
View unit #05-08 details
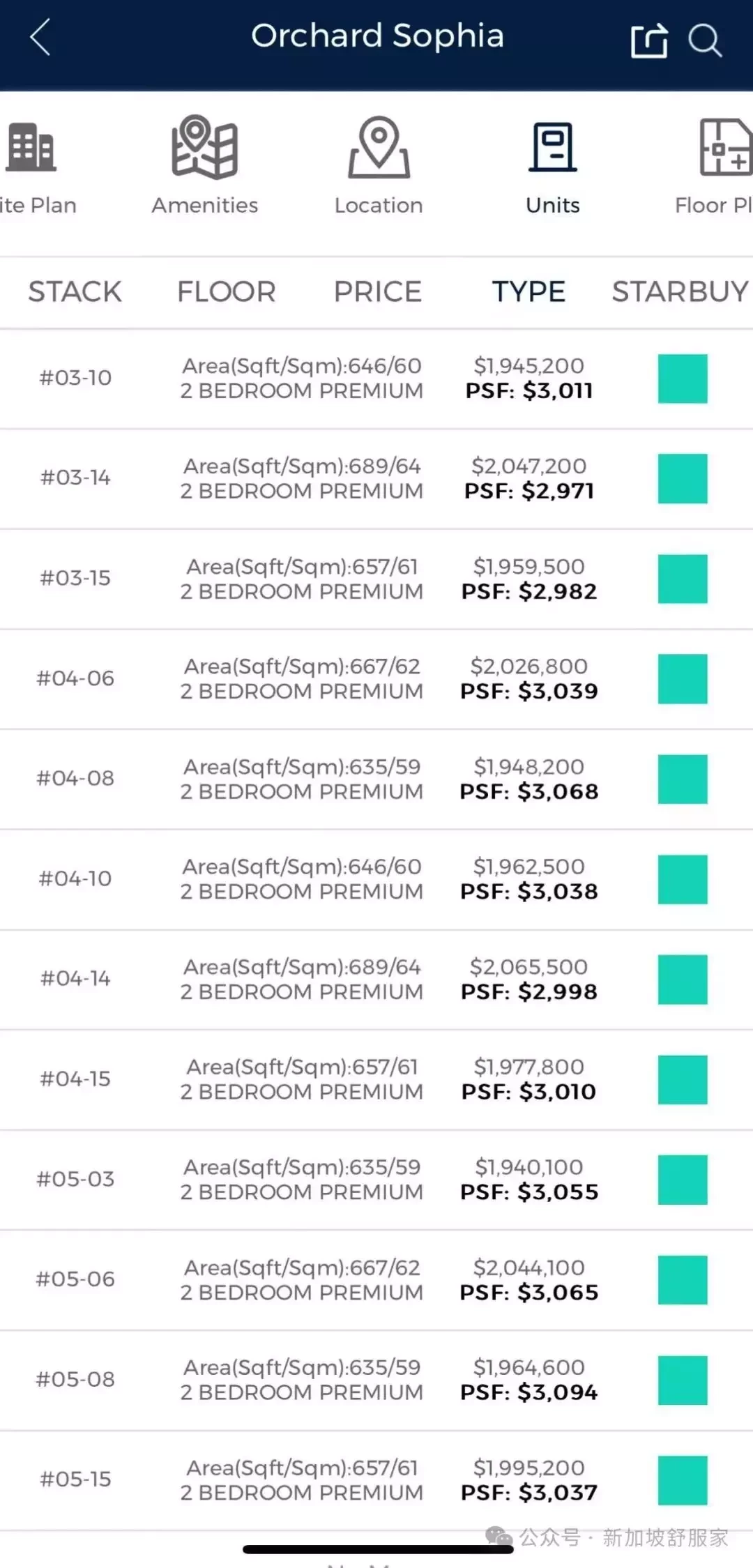[376, 1380]
